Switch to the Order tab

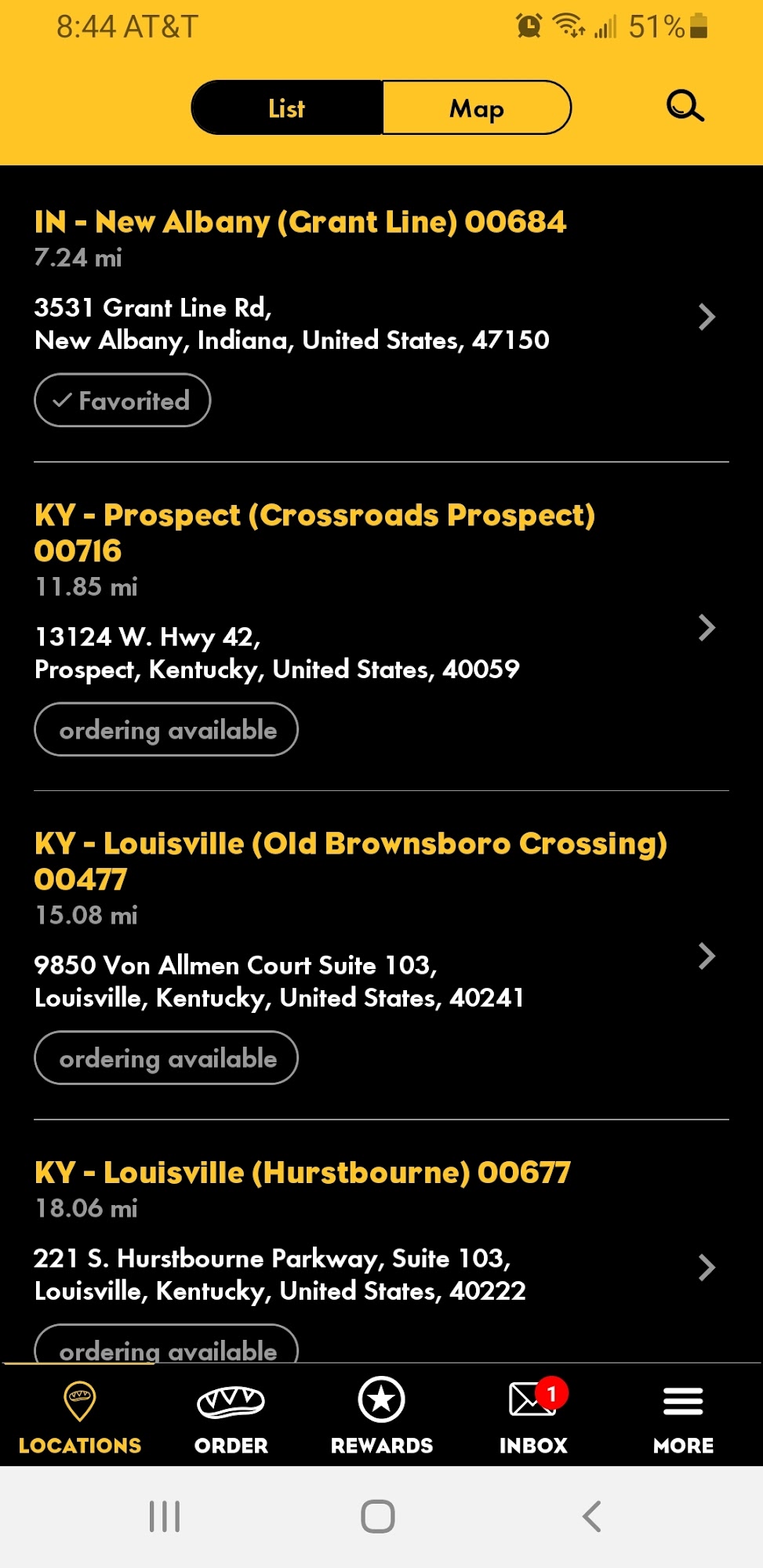(x=231, y=1417)
